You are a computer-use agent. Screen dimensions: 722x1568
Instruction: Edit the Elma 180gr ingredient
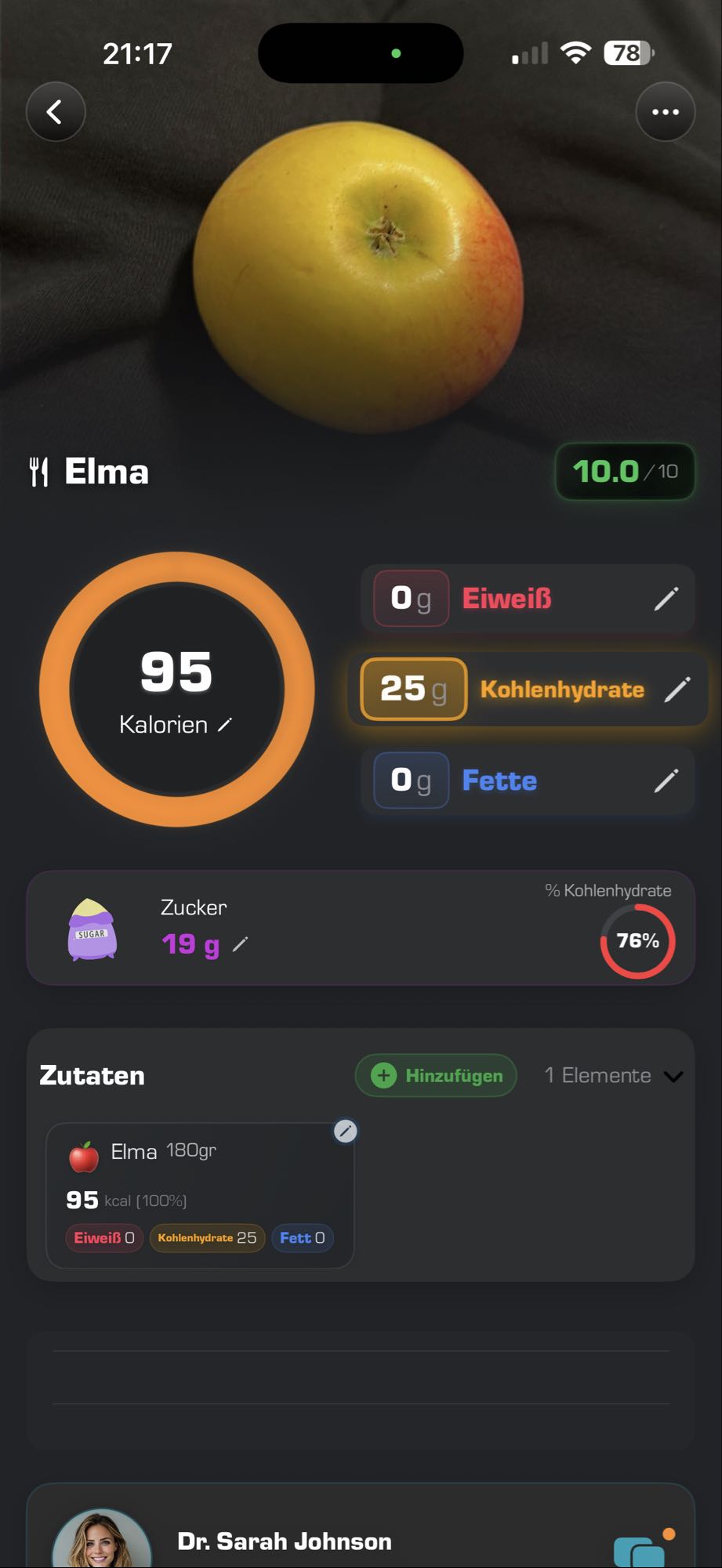tap(345, 1131)
